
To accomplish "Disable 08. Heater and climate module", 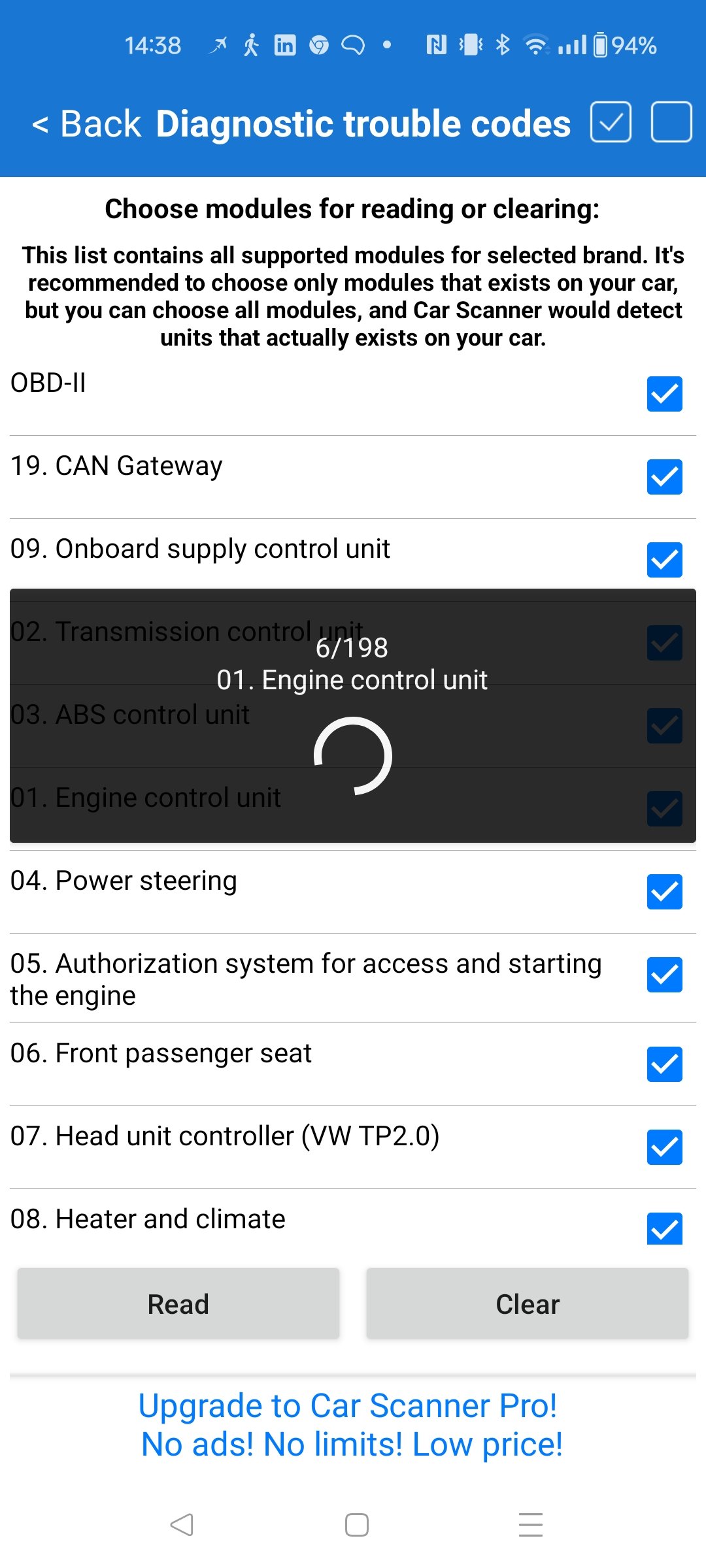I will pyautogui.click(x=664, y=1226).
